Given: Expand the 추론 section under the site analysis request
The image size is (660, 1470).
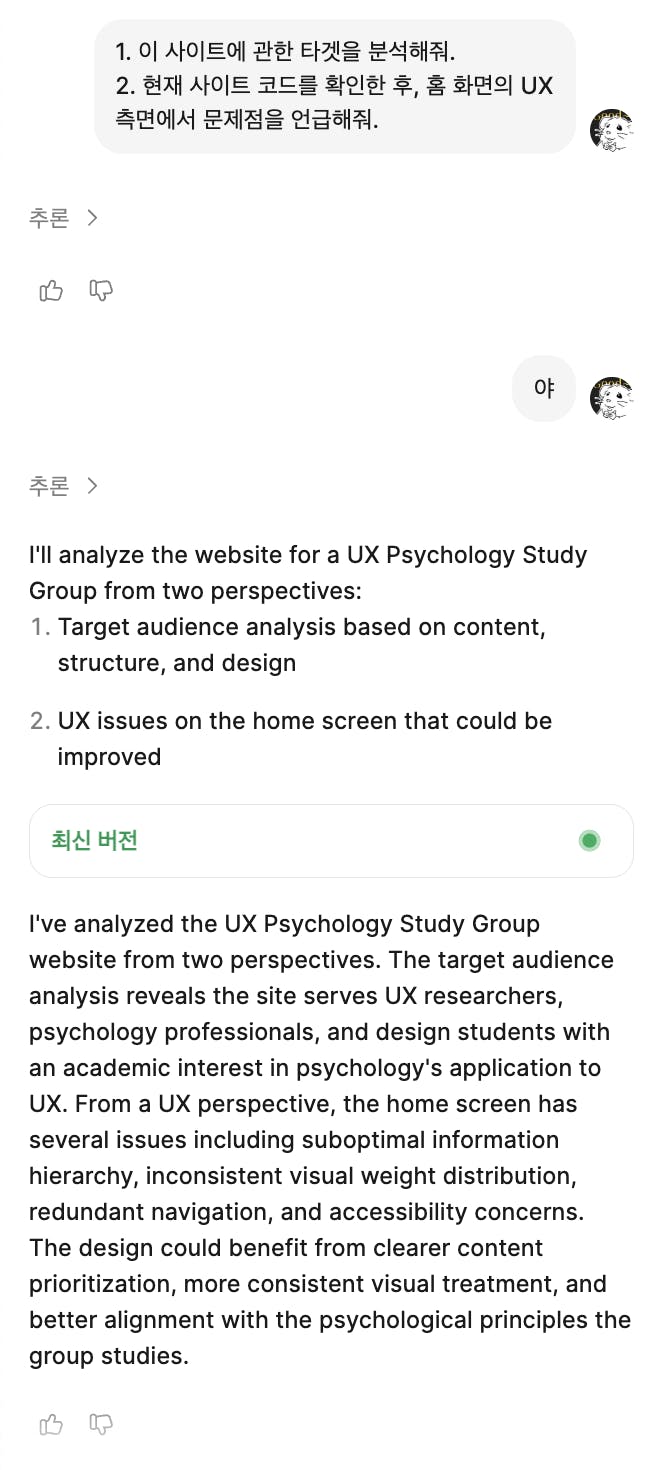Looking at the screenshot, I should (x=63, y=218).
